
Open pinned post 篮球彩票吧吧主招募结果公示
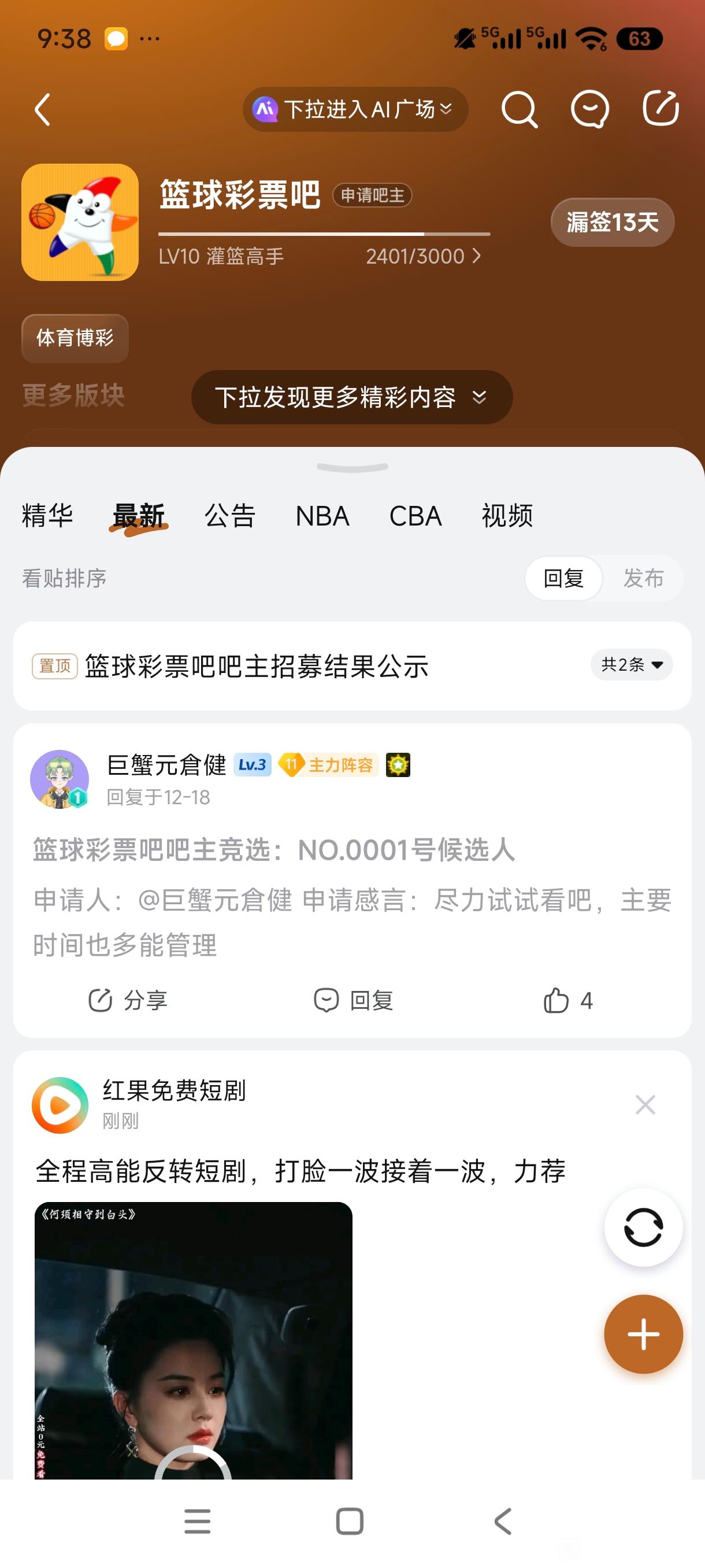point(257,666)
